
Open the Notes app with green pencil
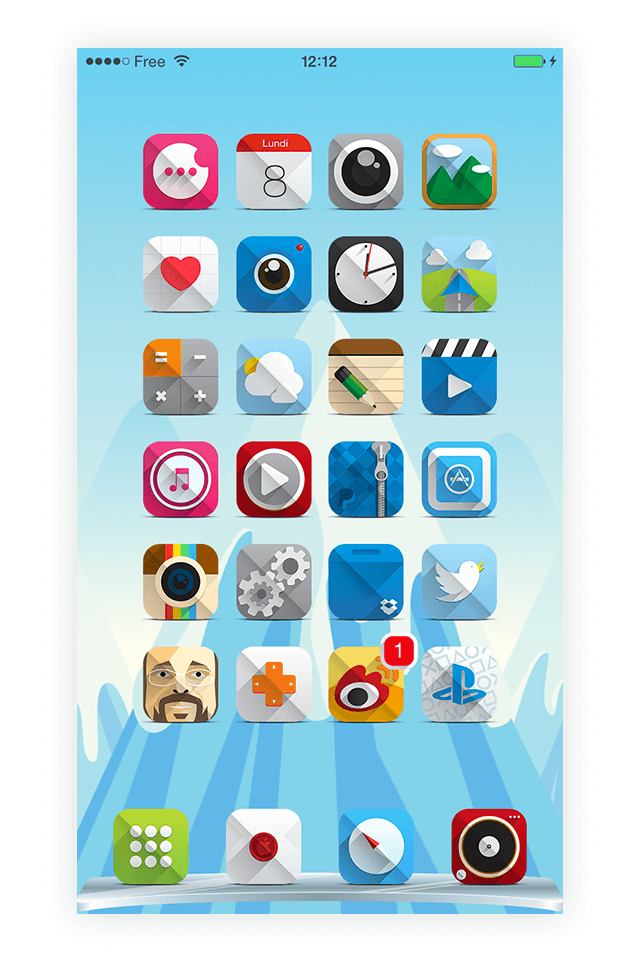tap(366, 377)
